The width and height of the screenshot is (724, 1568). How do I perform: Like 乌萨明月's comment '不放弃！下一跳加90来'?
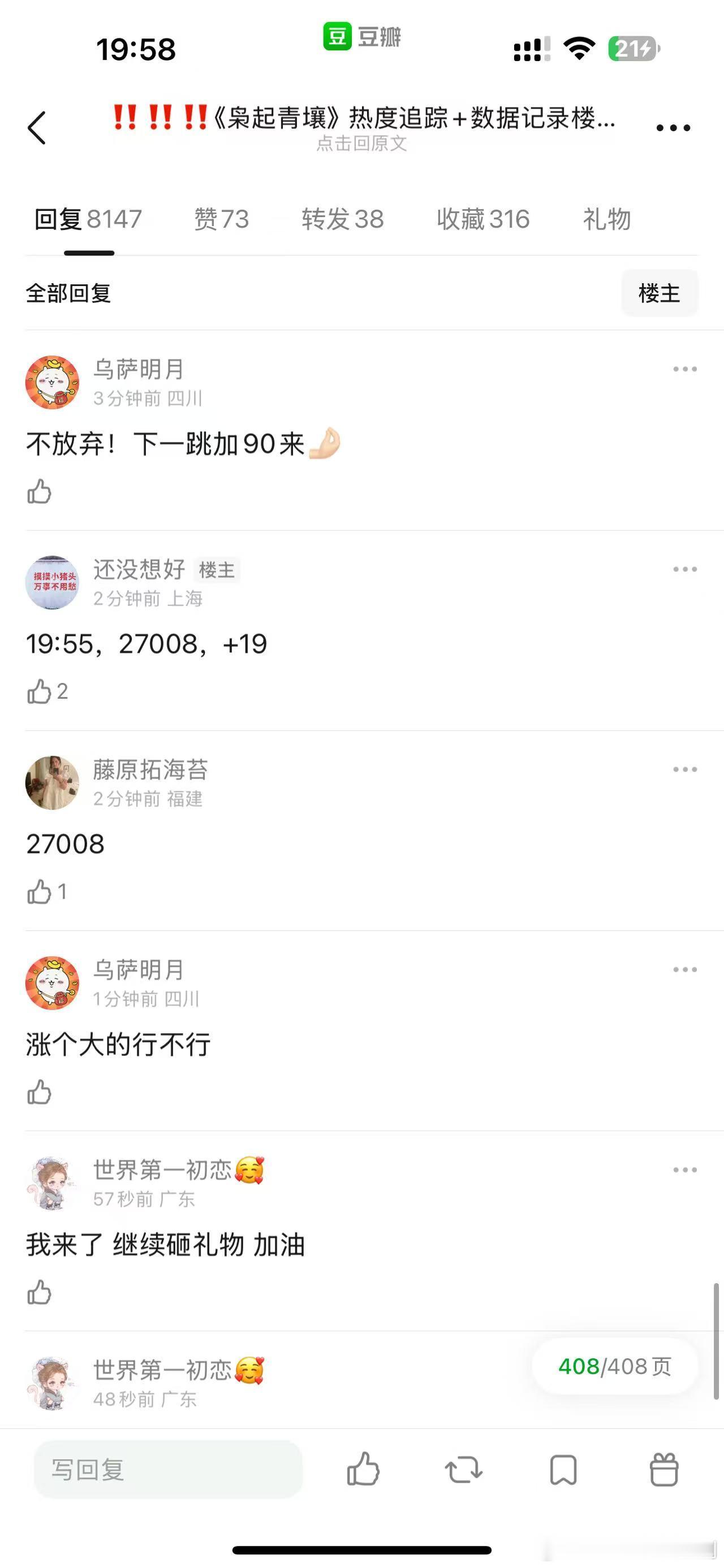click(40, 492)
